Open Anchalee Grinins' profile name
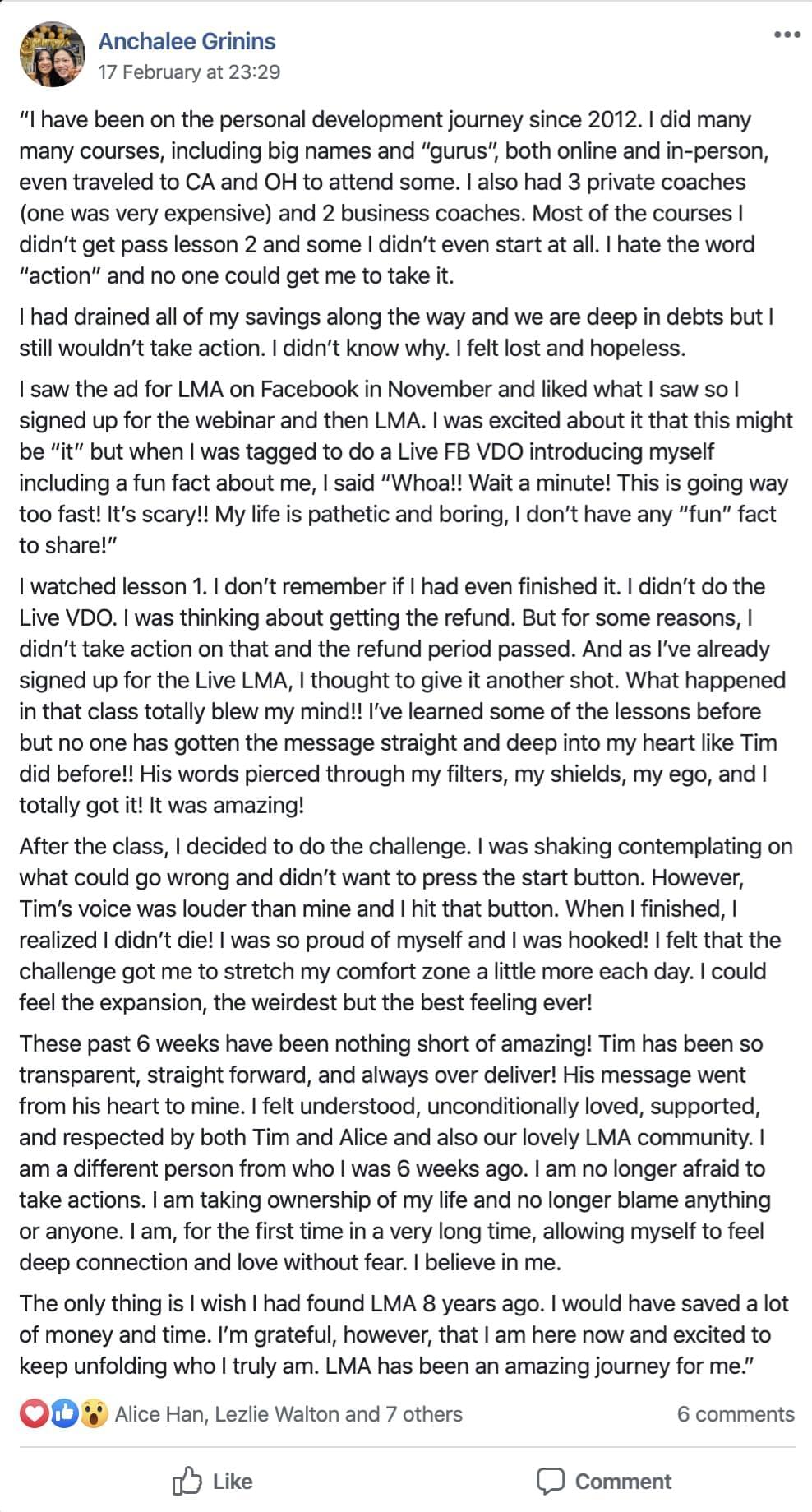 187,41
